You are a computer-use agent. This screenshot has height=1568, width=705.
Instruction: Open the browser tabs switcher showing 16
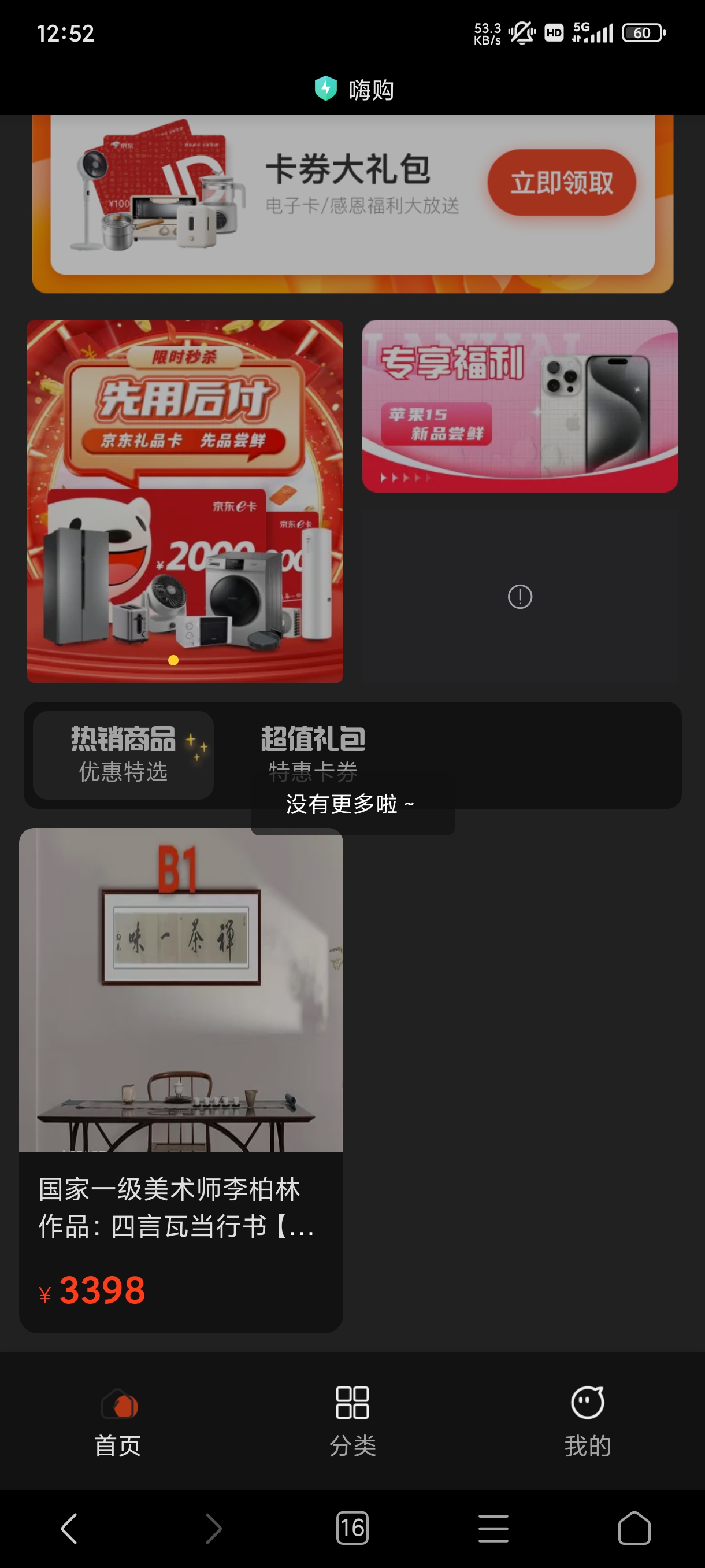click(x=352, y=1529)
